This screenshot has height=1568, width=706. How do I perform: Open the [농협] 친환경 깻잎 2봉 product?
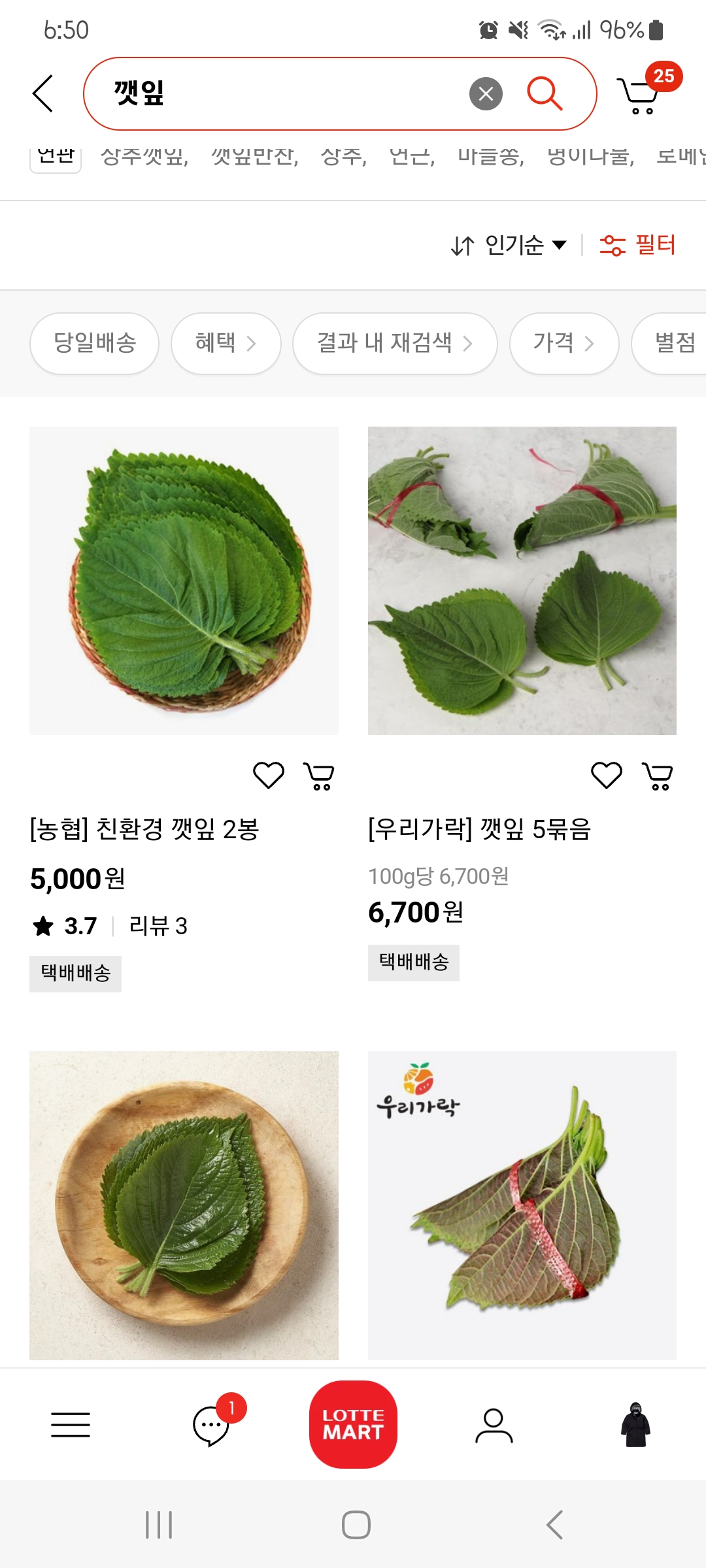point(184,581)
